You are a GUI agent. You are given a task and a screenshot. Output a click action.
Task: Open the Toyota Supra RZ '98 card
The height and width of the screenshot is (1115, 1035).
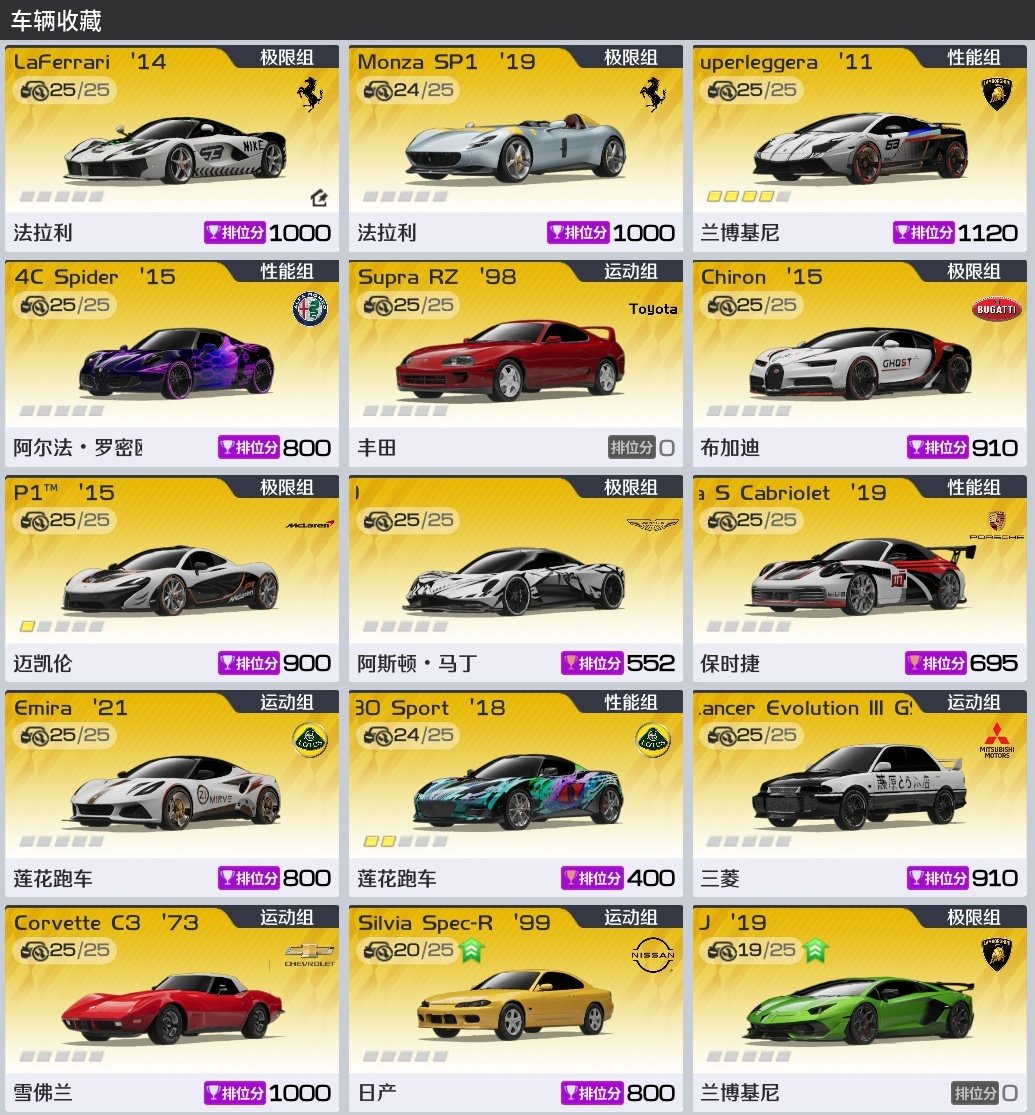click(516, 365)
